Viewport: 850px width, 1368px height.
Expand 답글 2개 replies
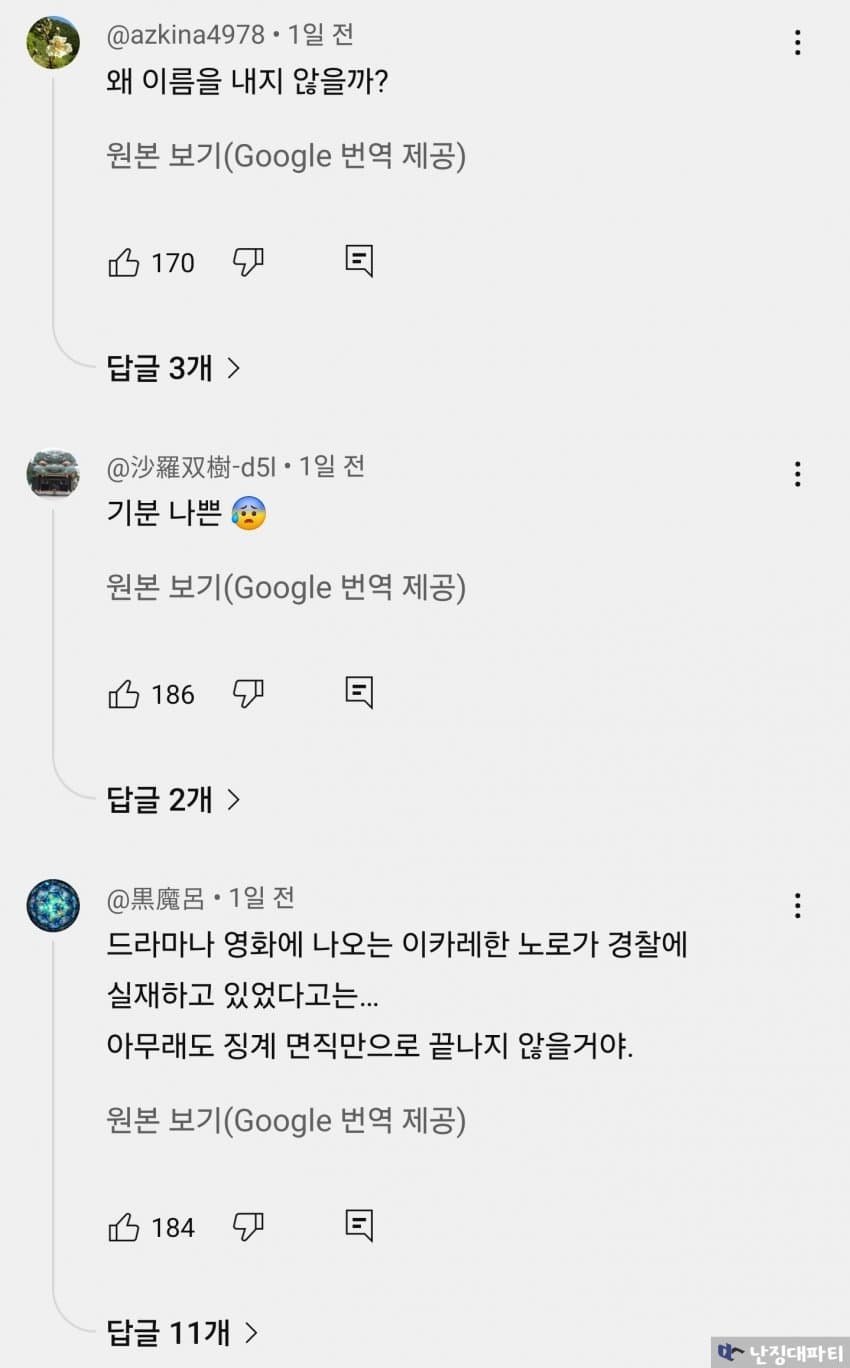174,799
